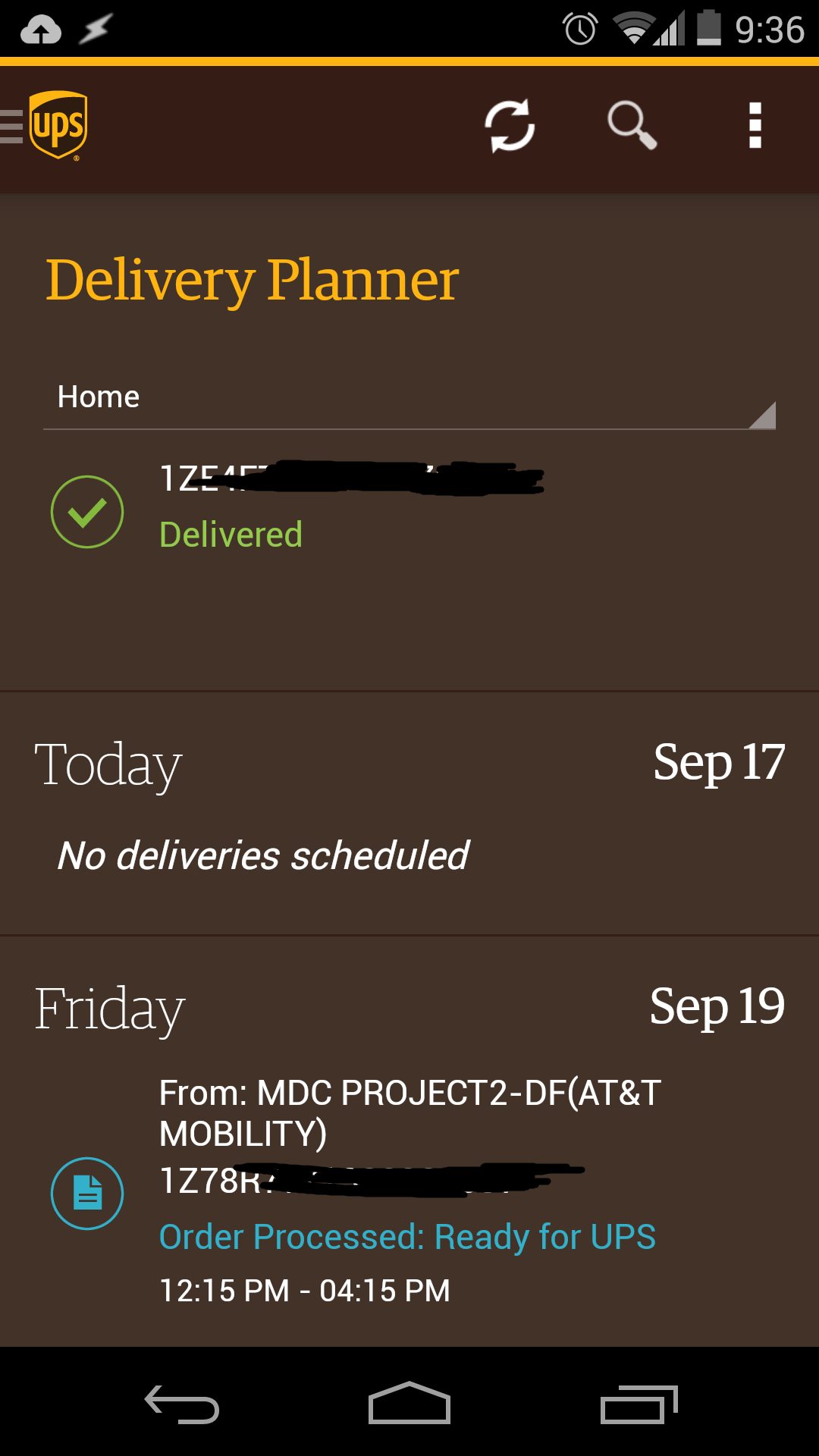Refresh the delivery planner

(x=510, y=126)
